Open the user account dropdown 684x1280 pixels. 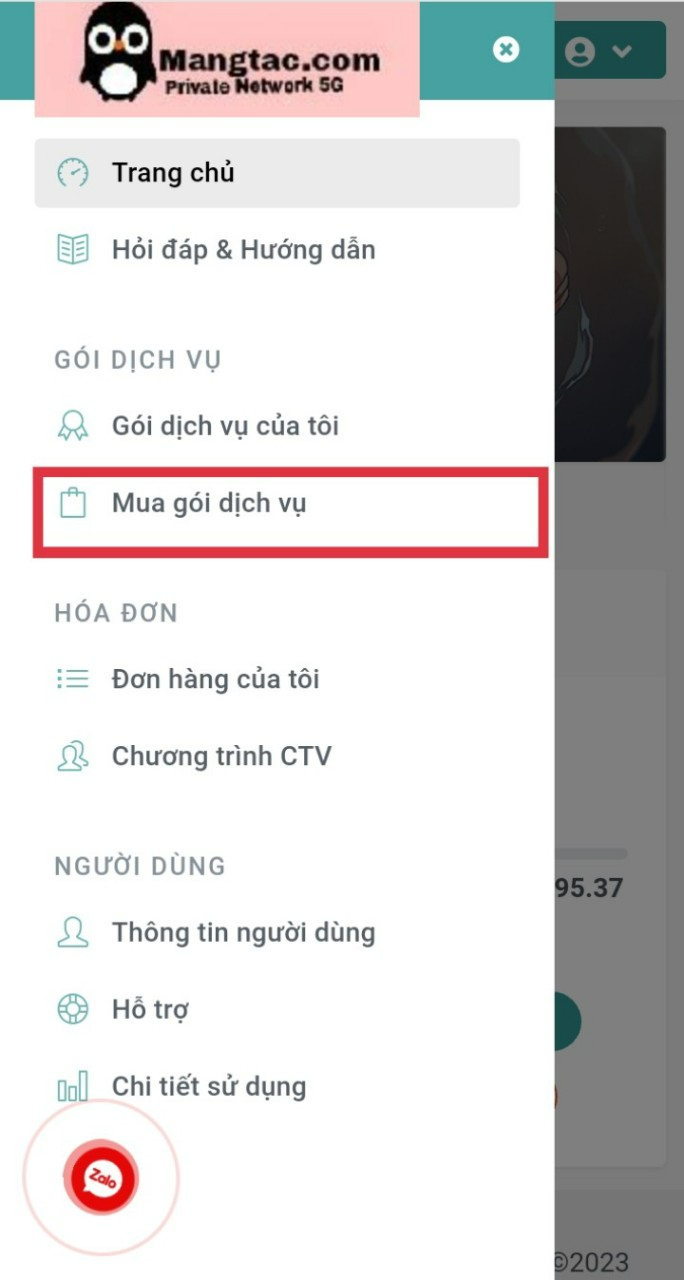(x=599, y=51)
